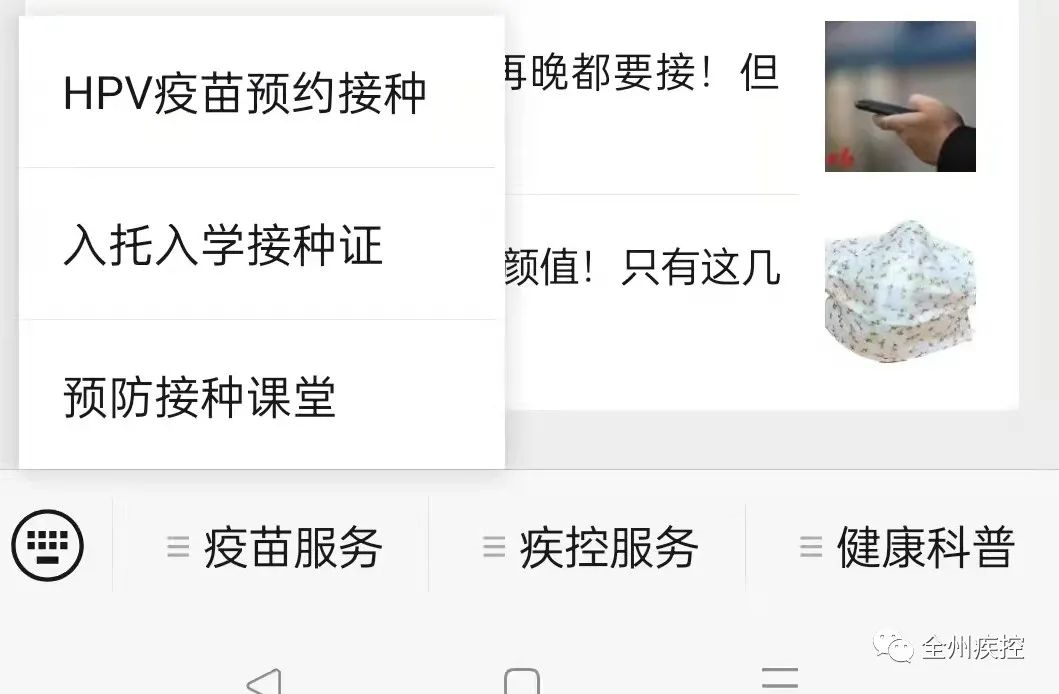
Task: Return to the home screen
Action: pos(522,681)
